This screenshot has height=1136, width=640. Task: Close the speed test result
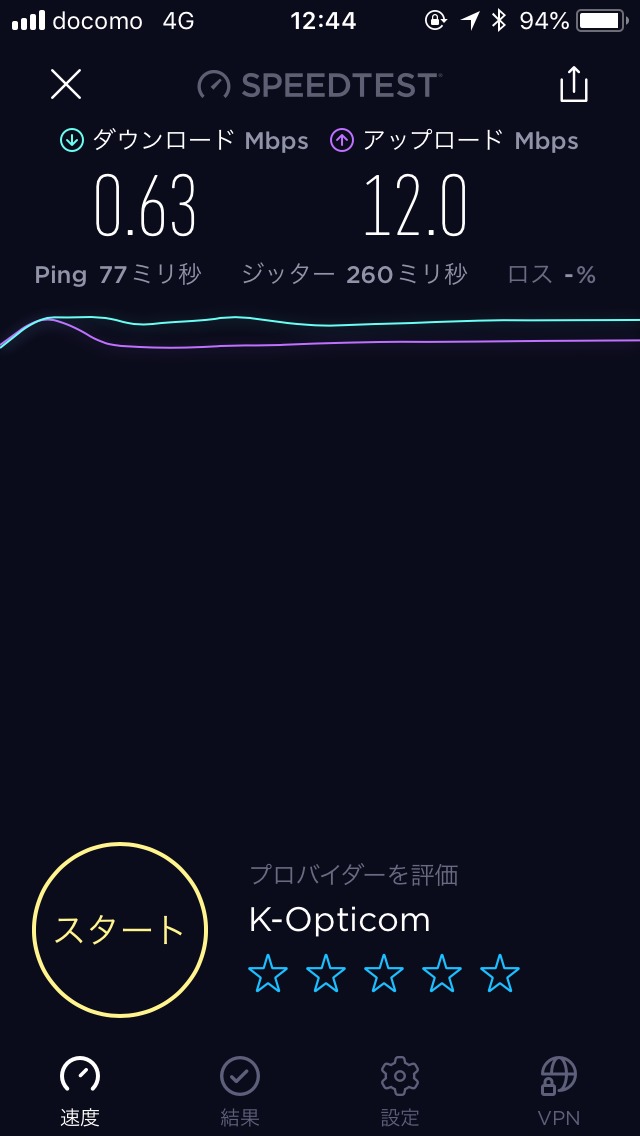[x=66, y=84]
